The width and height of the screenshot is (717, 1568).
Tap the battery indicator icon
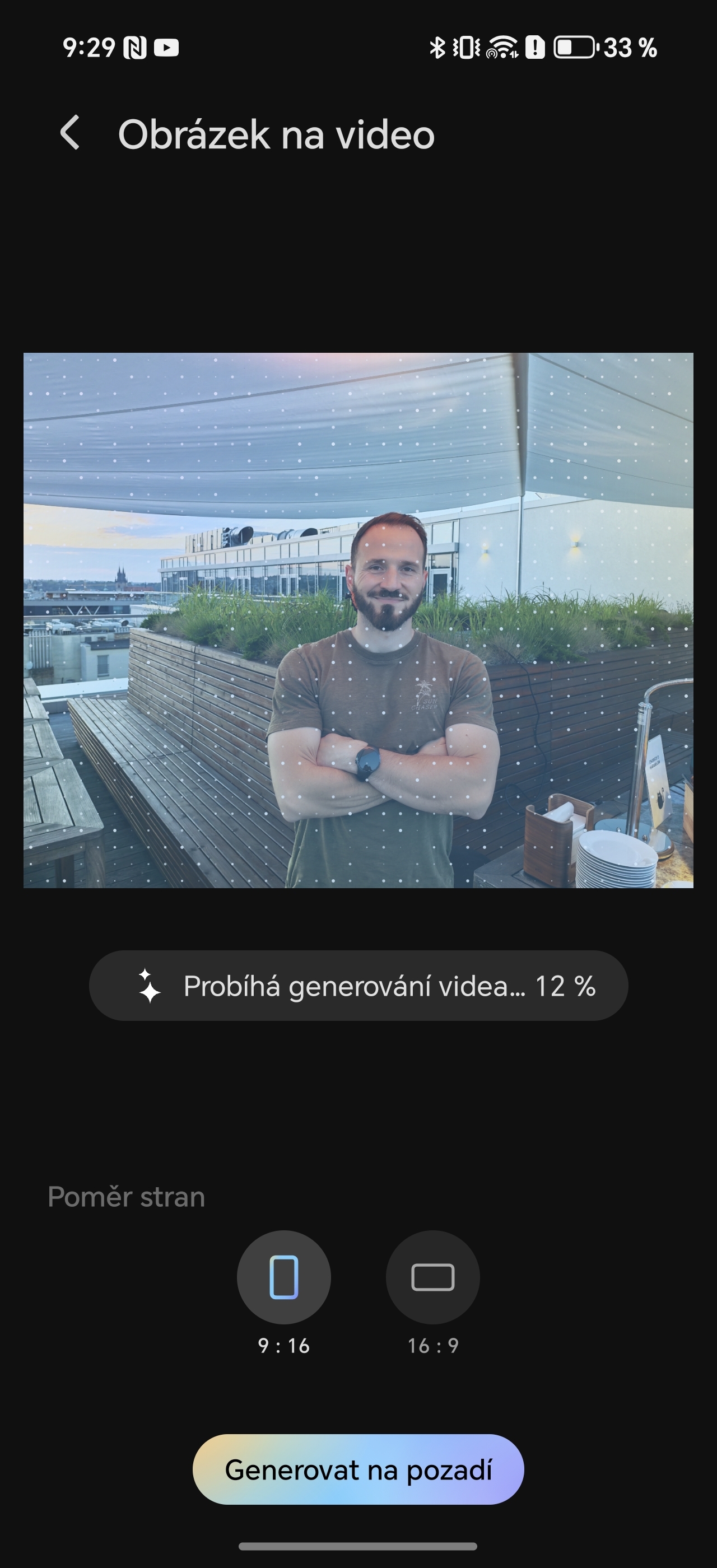574,47
